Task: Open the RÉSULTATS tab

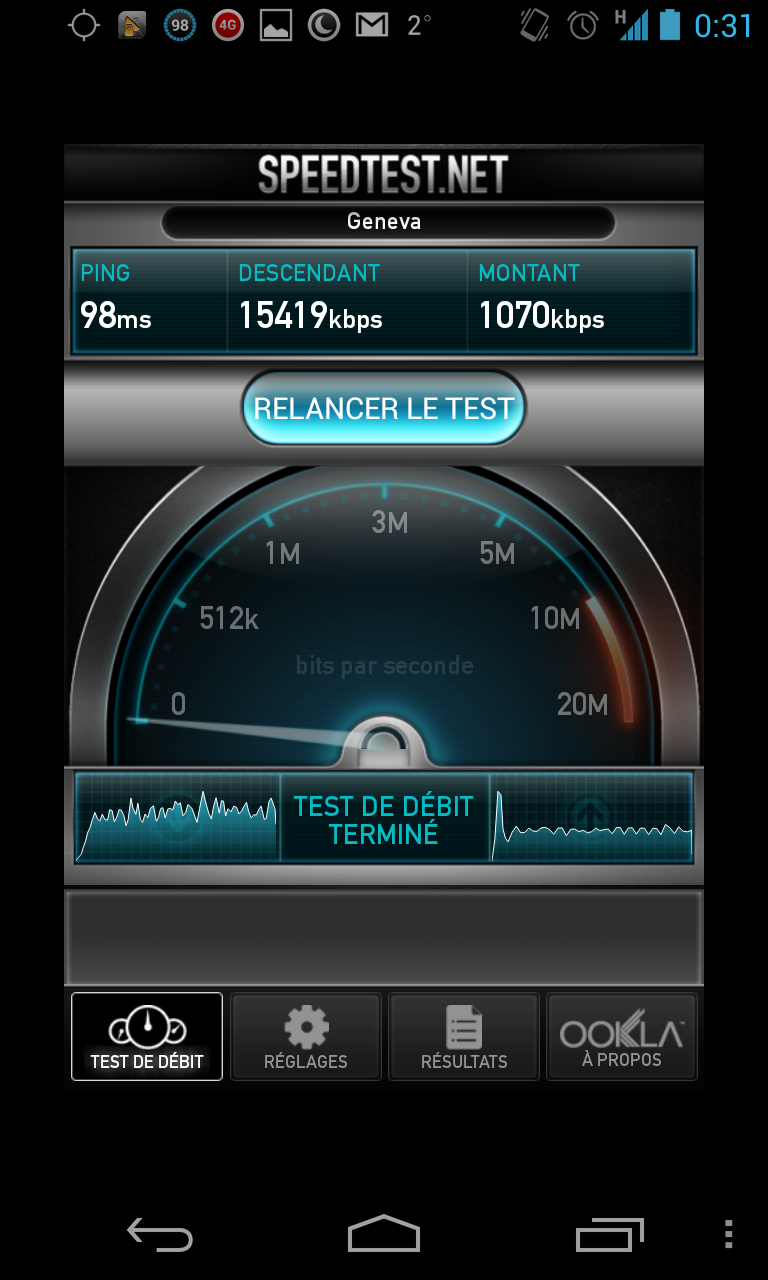Action: [x=464, y=1036]
